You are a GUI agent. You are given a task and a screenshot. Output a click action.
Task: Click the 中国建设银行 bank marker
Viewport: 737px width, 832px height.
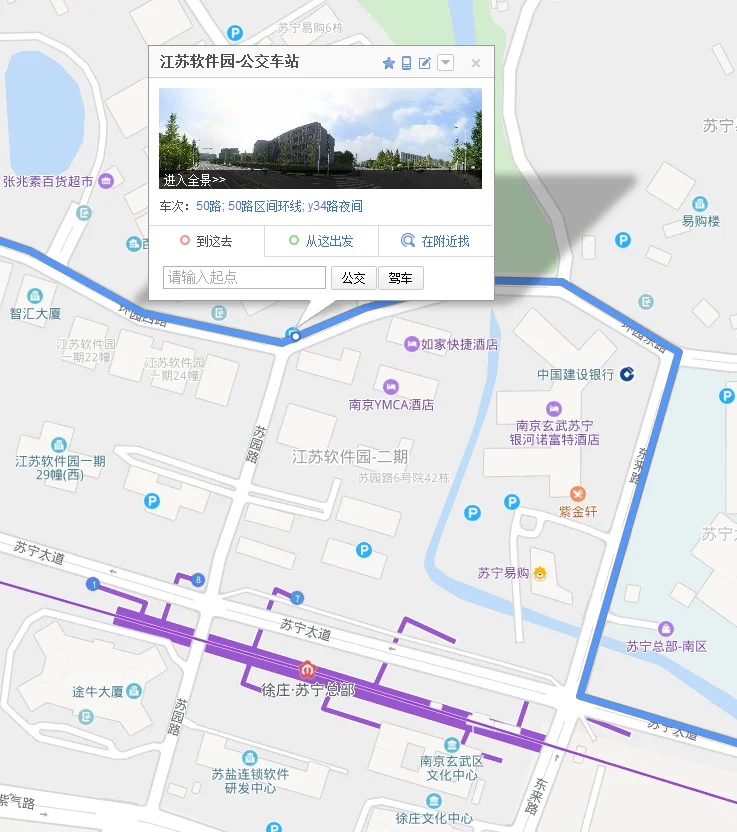click(x=625, y=375)
